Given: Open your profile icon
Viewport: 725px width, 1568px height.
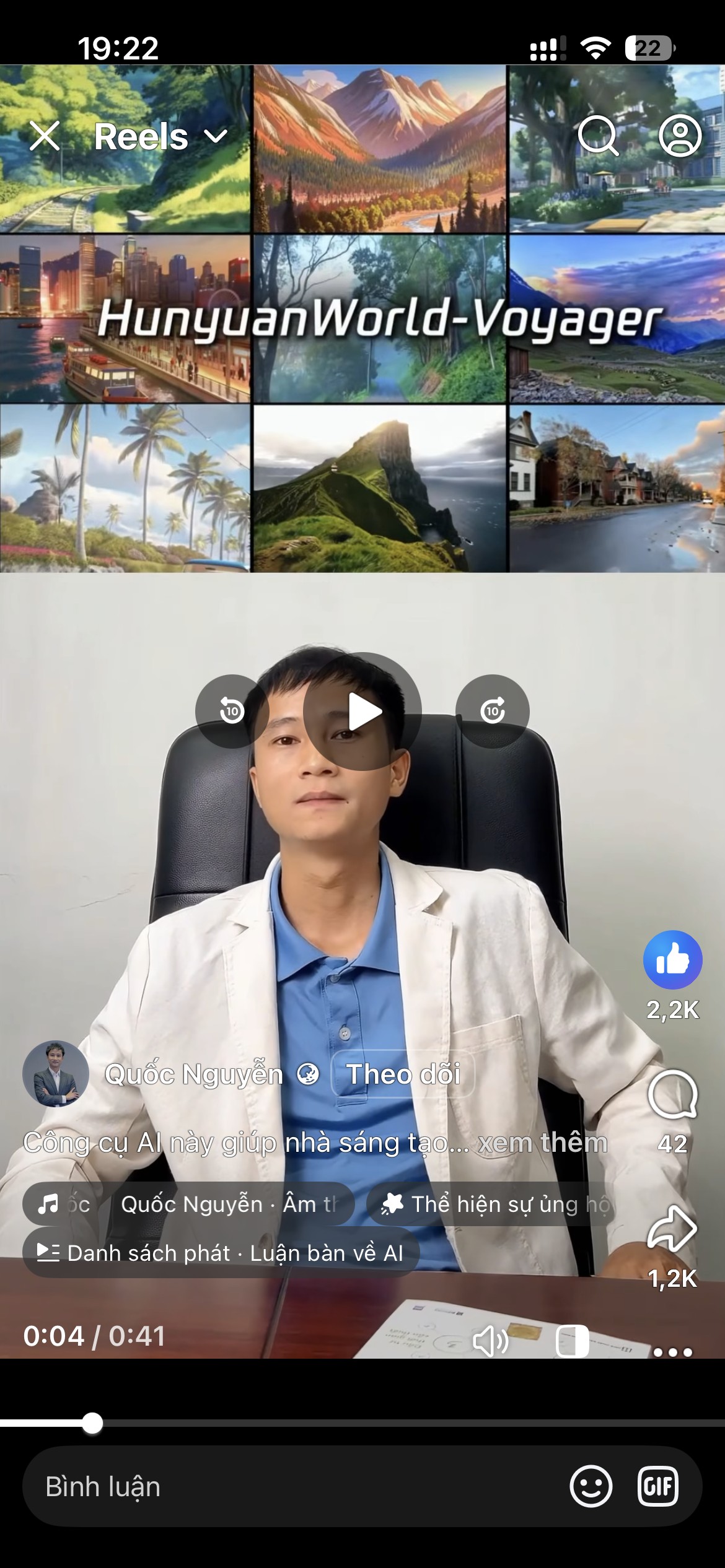Looking at the screenshot, I should [x=680, y=136].
